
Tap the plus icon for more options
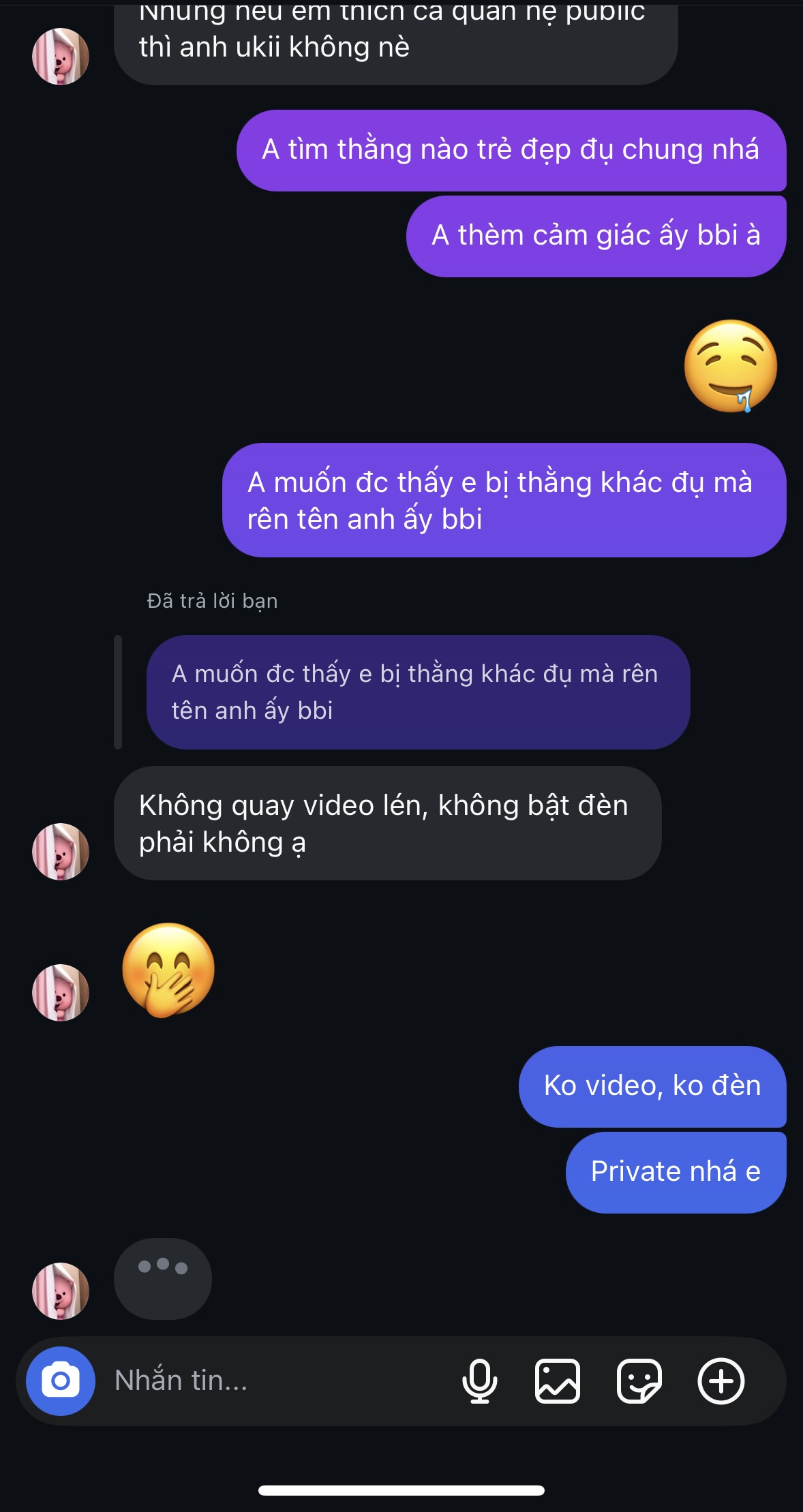721,1381
